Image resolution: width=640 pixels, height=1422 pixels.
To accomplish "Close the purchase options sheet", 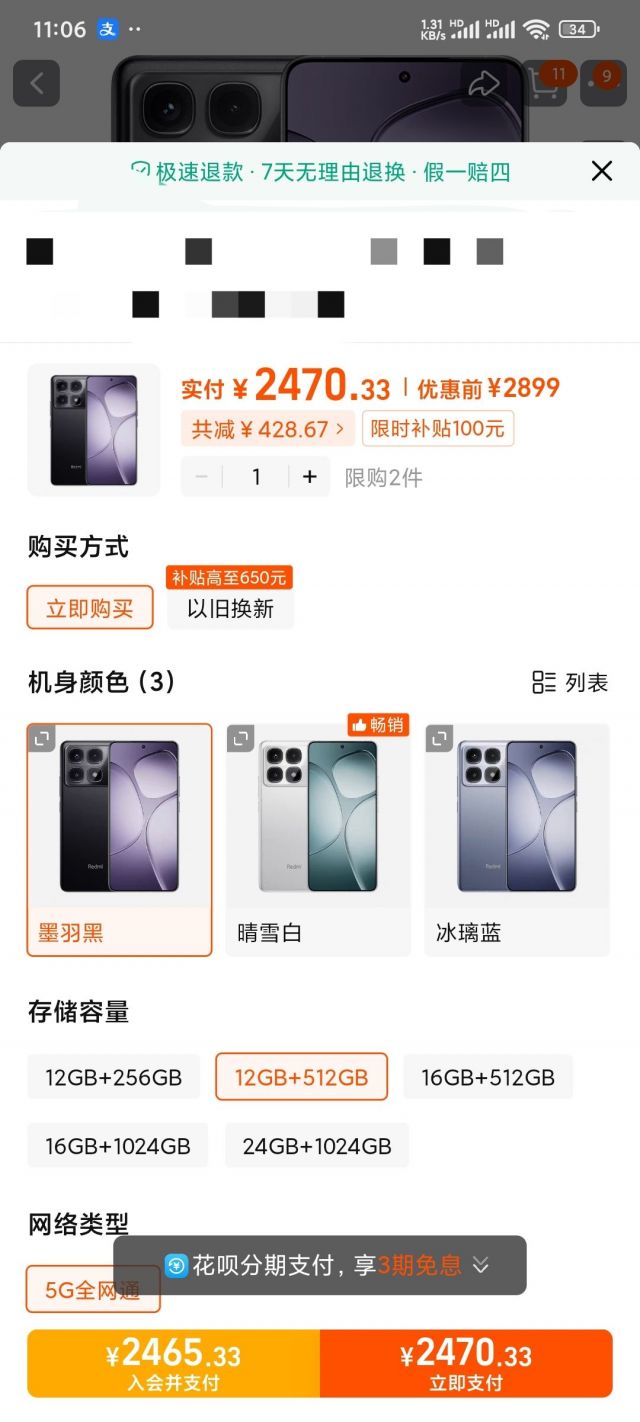I will click(601, 171).
